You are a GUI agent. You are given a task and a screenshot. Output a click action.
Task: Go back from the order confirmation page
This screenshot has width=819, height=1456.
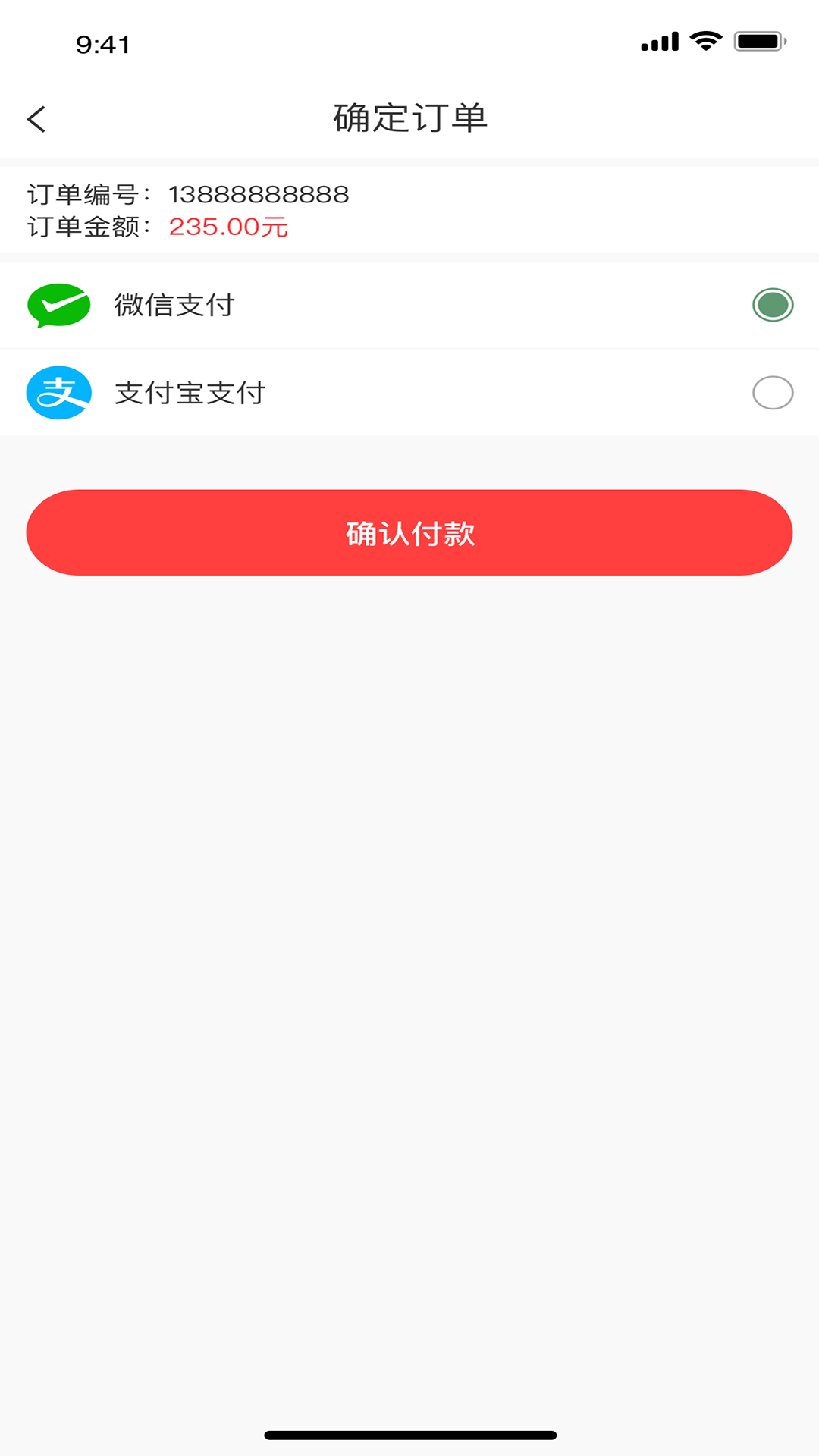tap(36, 119)
